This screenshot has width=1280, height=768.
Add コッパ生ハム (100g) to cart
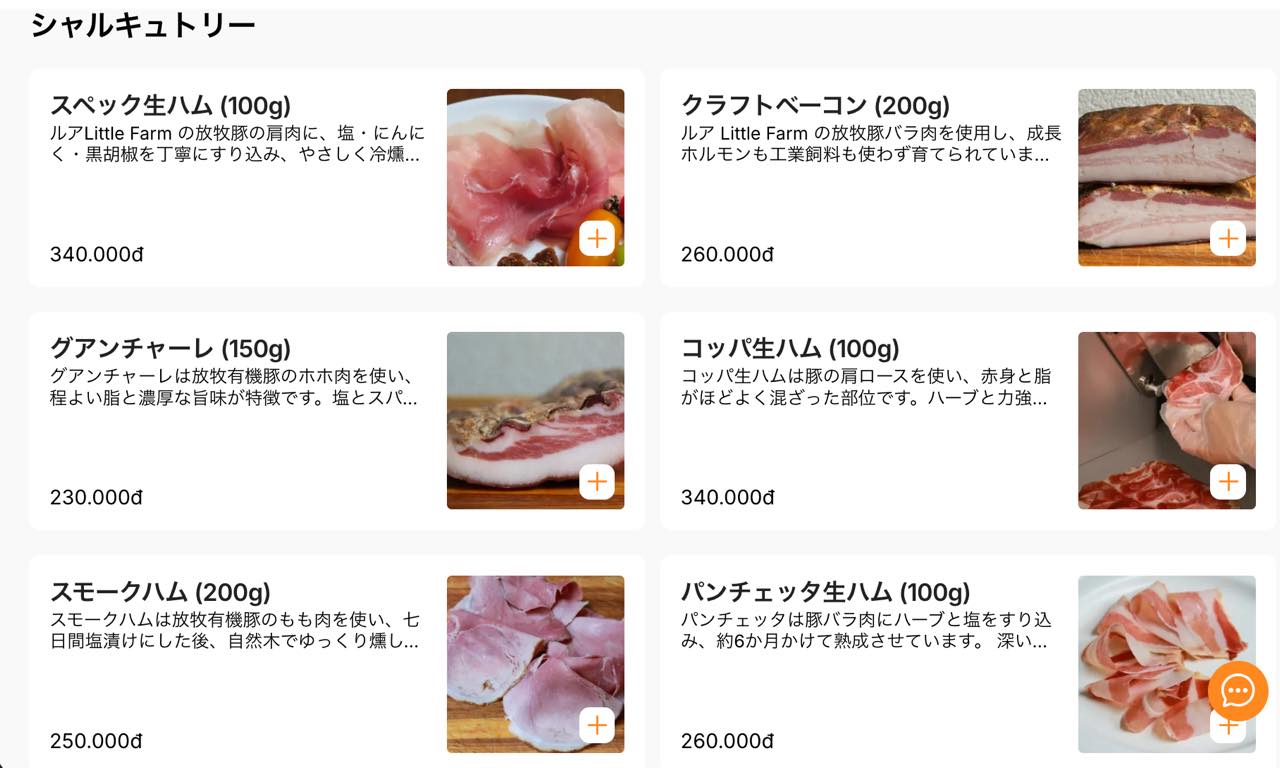click(1228, 481)
